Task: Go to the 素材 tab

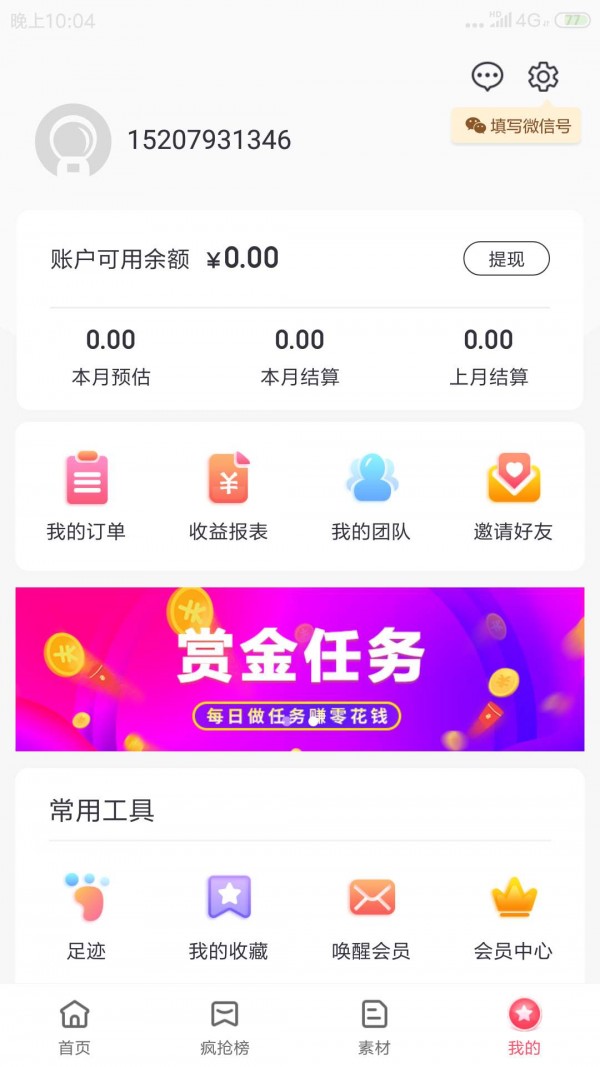Action: pos(374,1026)
